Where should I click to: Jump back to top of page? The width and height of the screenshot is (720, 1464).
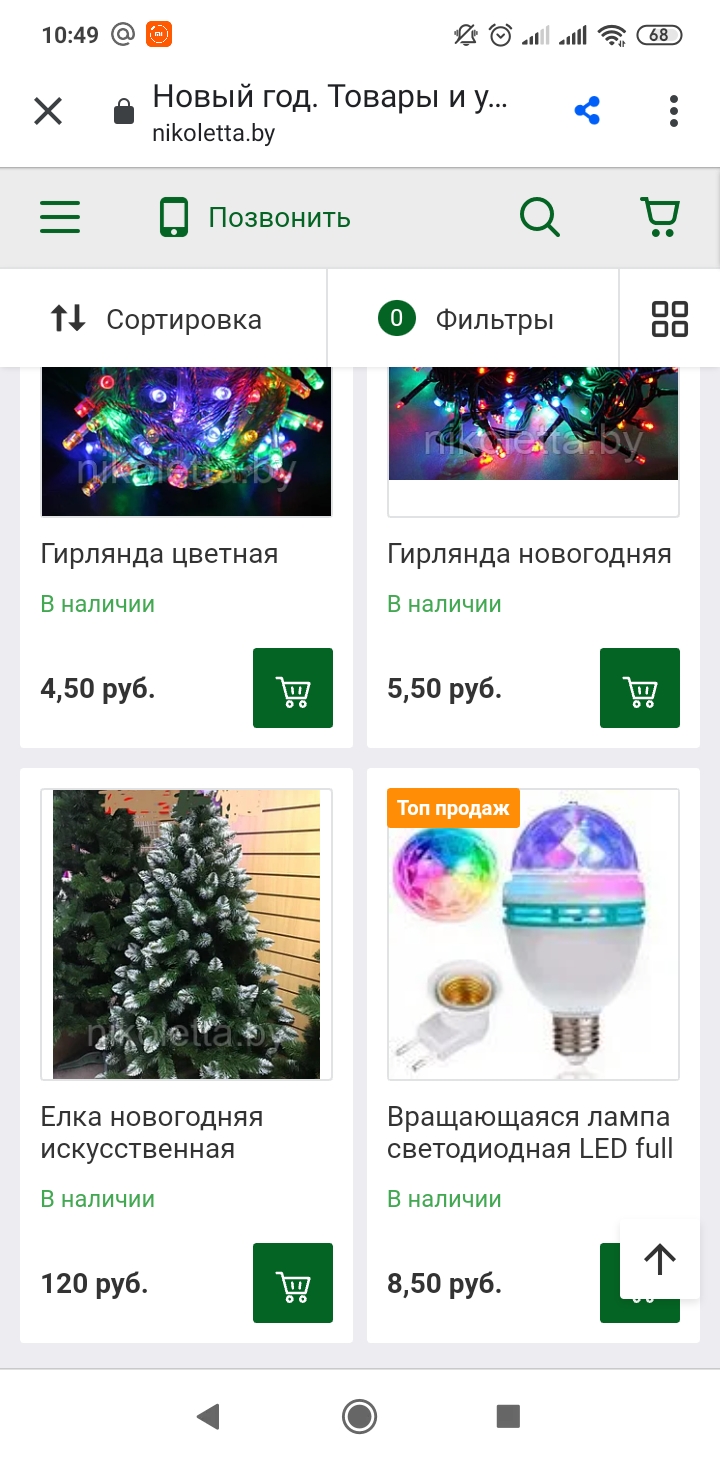point(660,1258)
